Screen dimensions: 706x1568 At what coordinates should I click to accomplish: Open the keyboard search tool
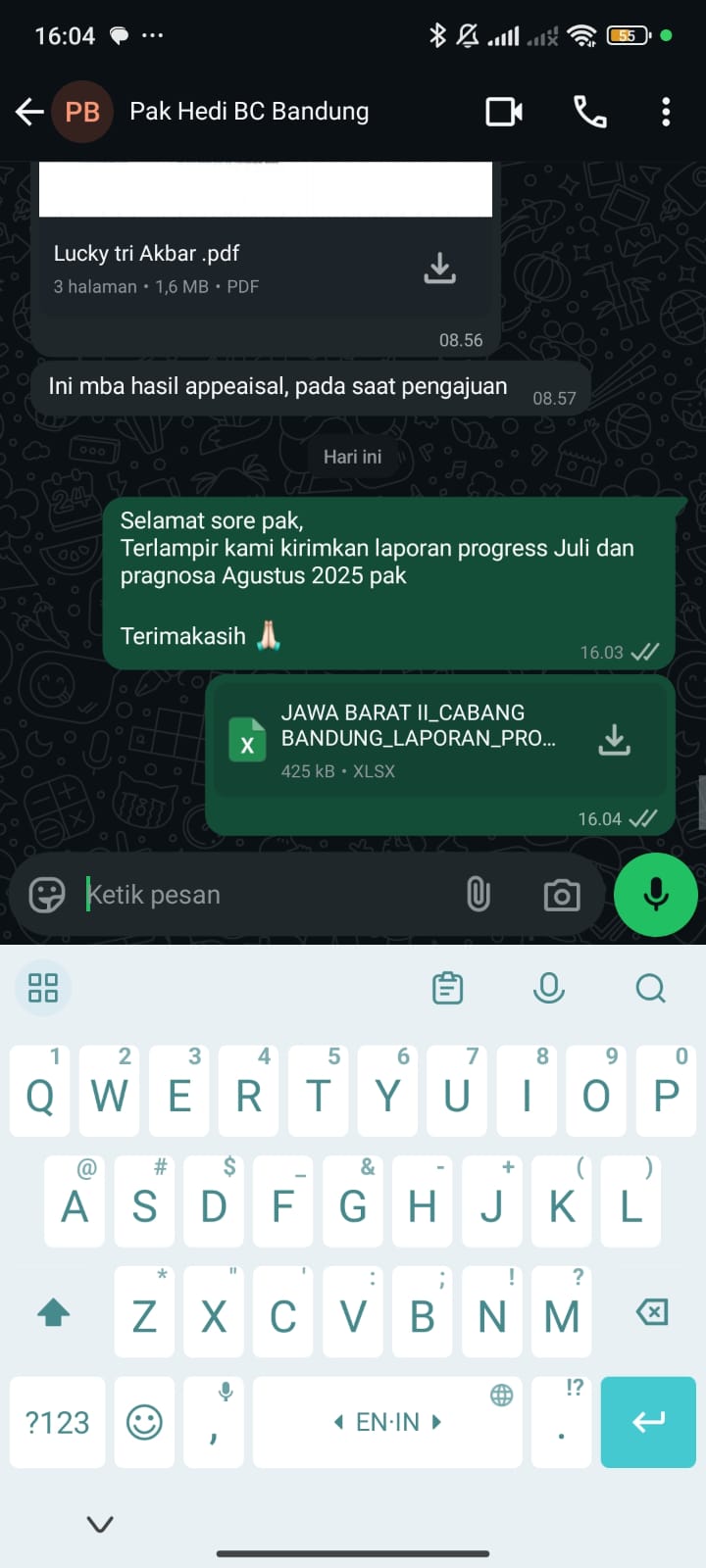pos(650,988)
